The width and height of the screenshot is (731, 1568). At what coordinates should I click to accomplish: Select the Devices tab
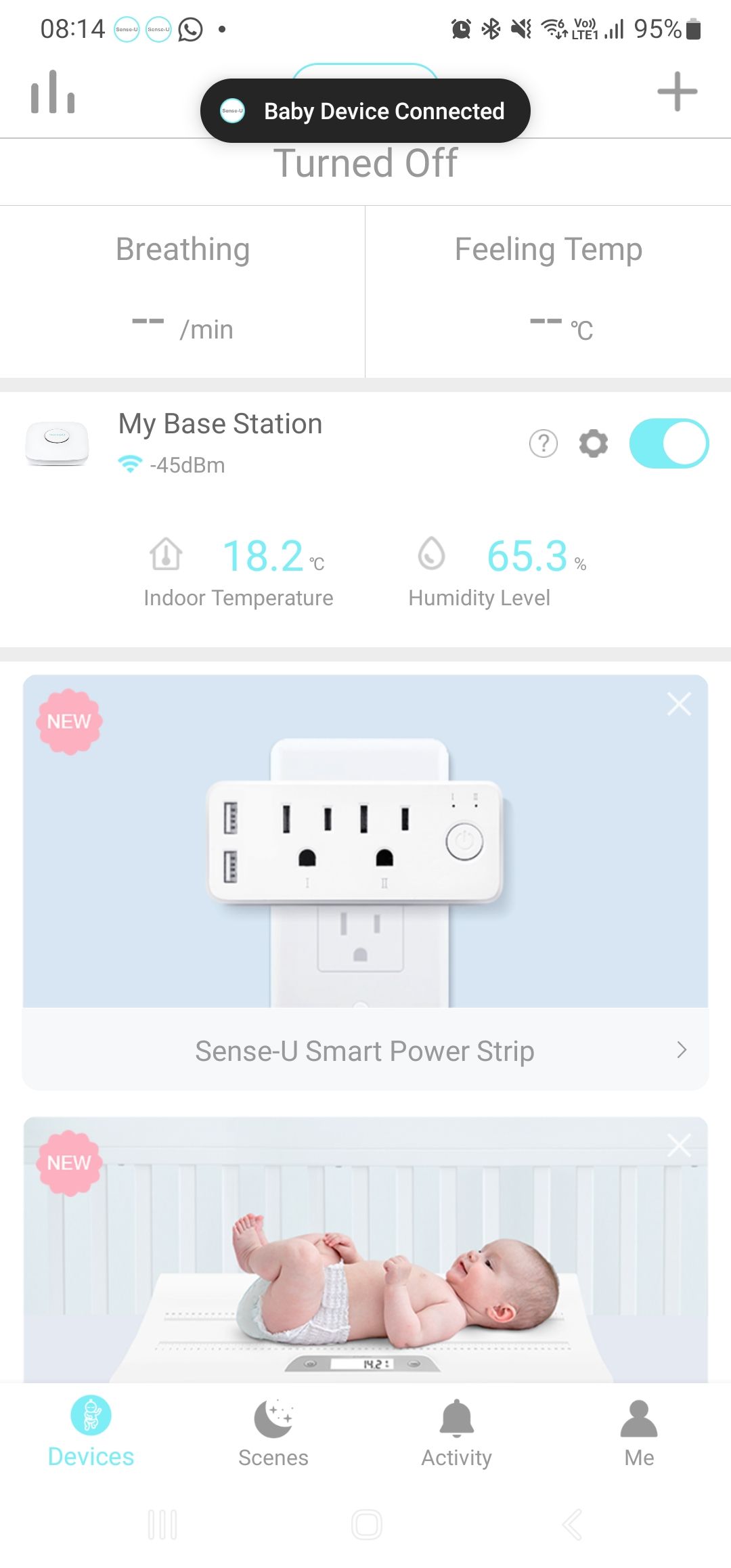click(x=91, y=1432)
